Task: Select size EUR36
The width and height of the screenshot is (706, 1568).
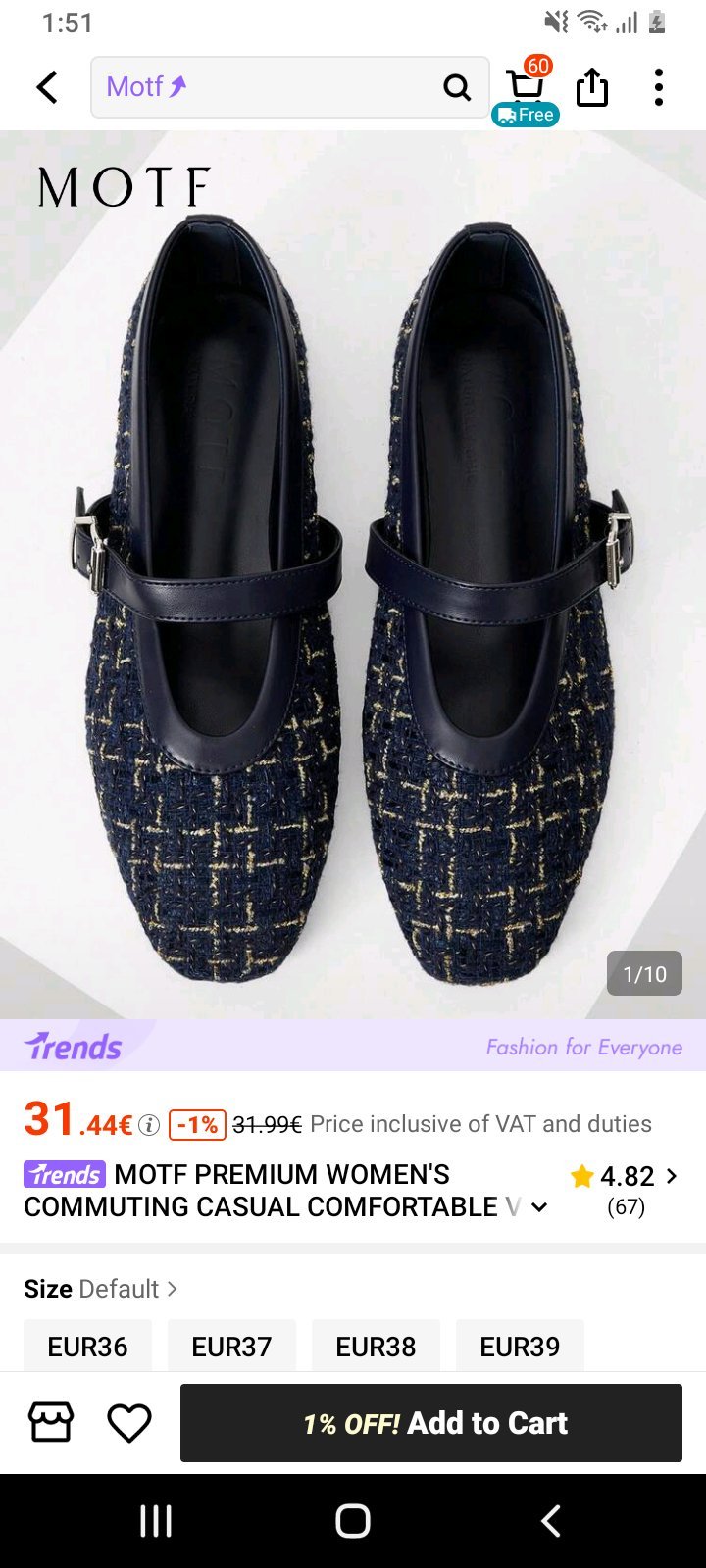Action: pyautogui.click(x=87, y=1346)
